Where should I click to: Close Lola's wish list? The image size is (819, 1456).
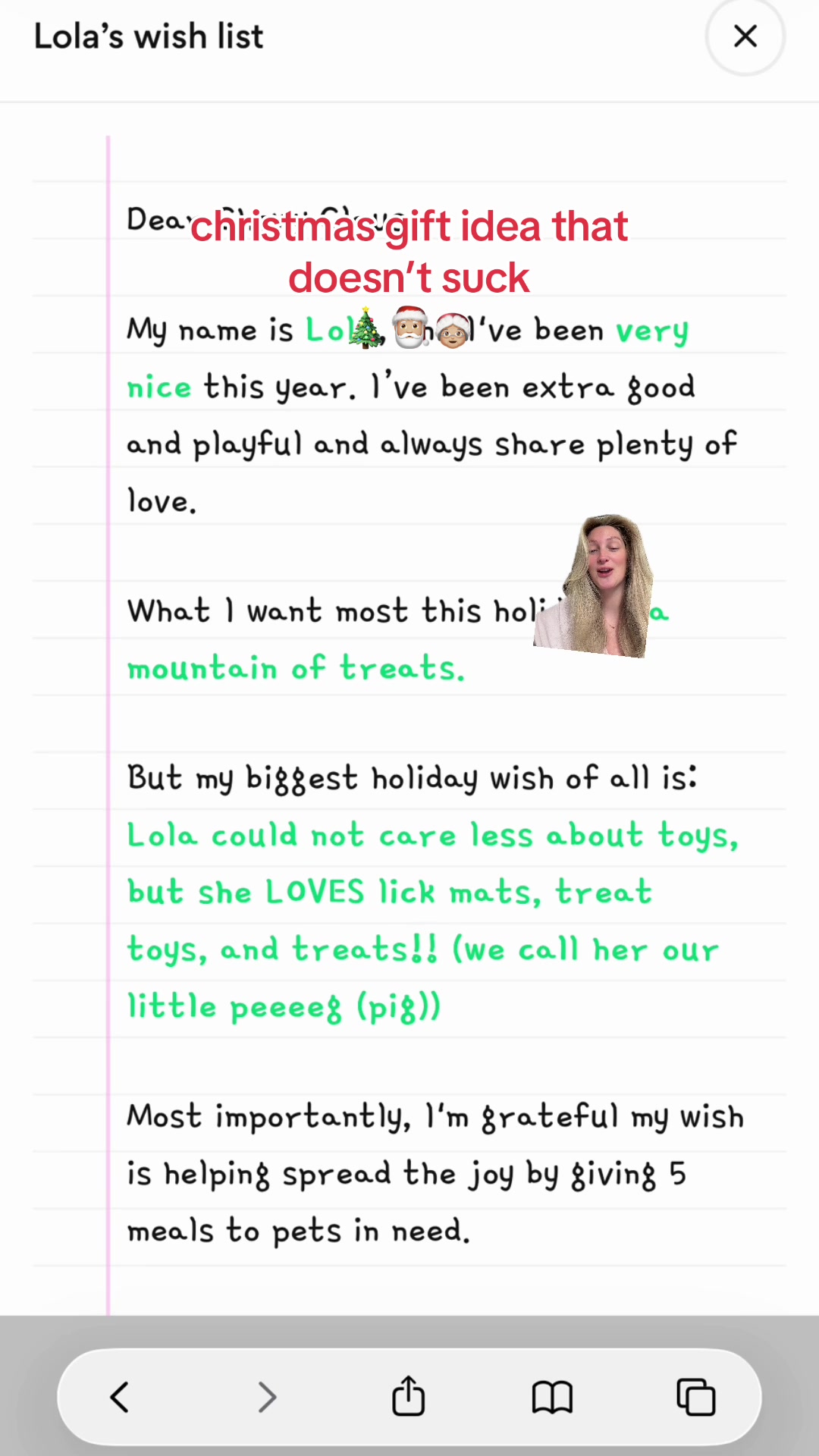[x=745, y=36]
